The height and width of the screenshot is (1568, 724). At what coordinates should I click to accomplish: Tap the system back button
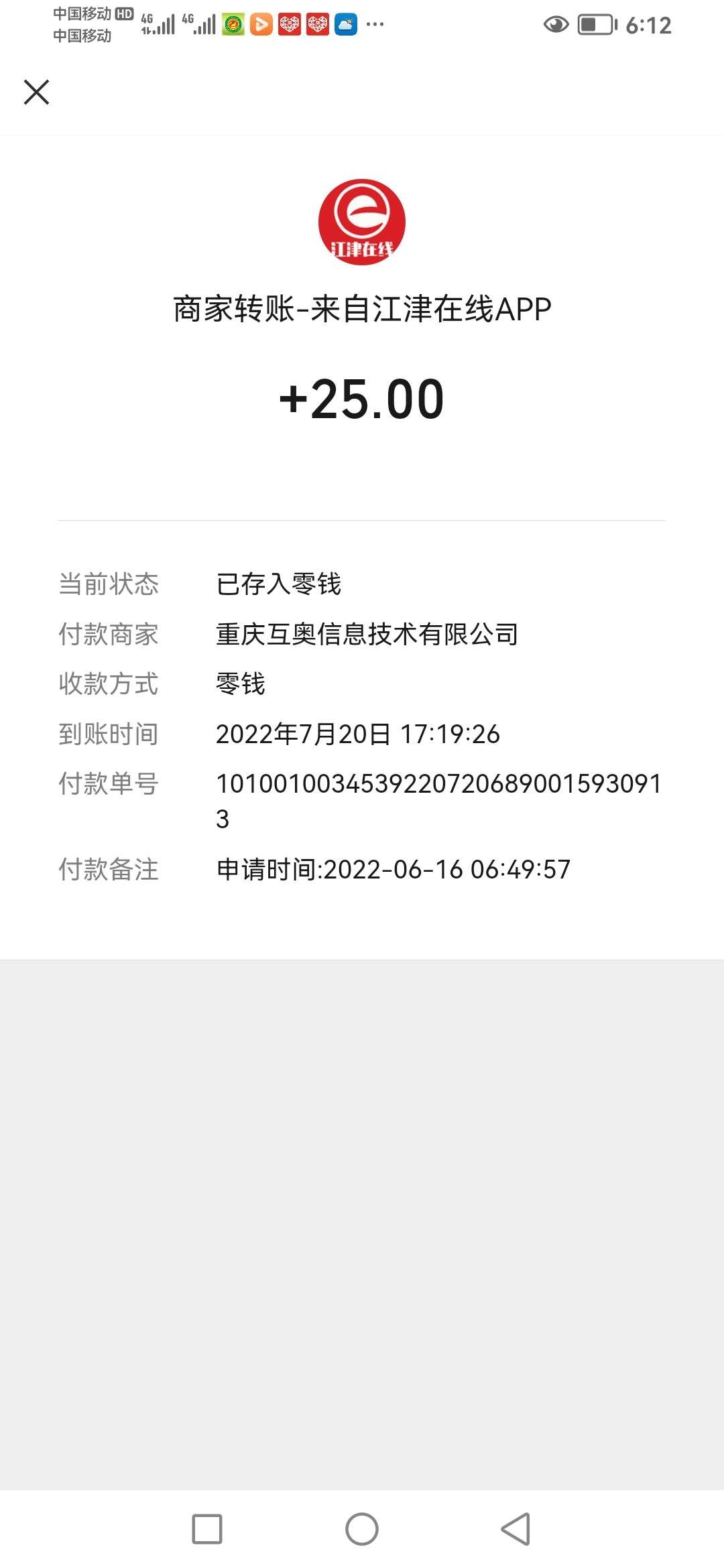516,1529
